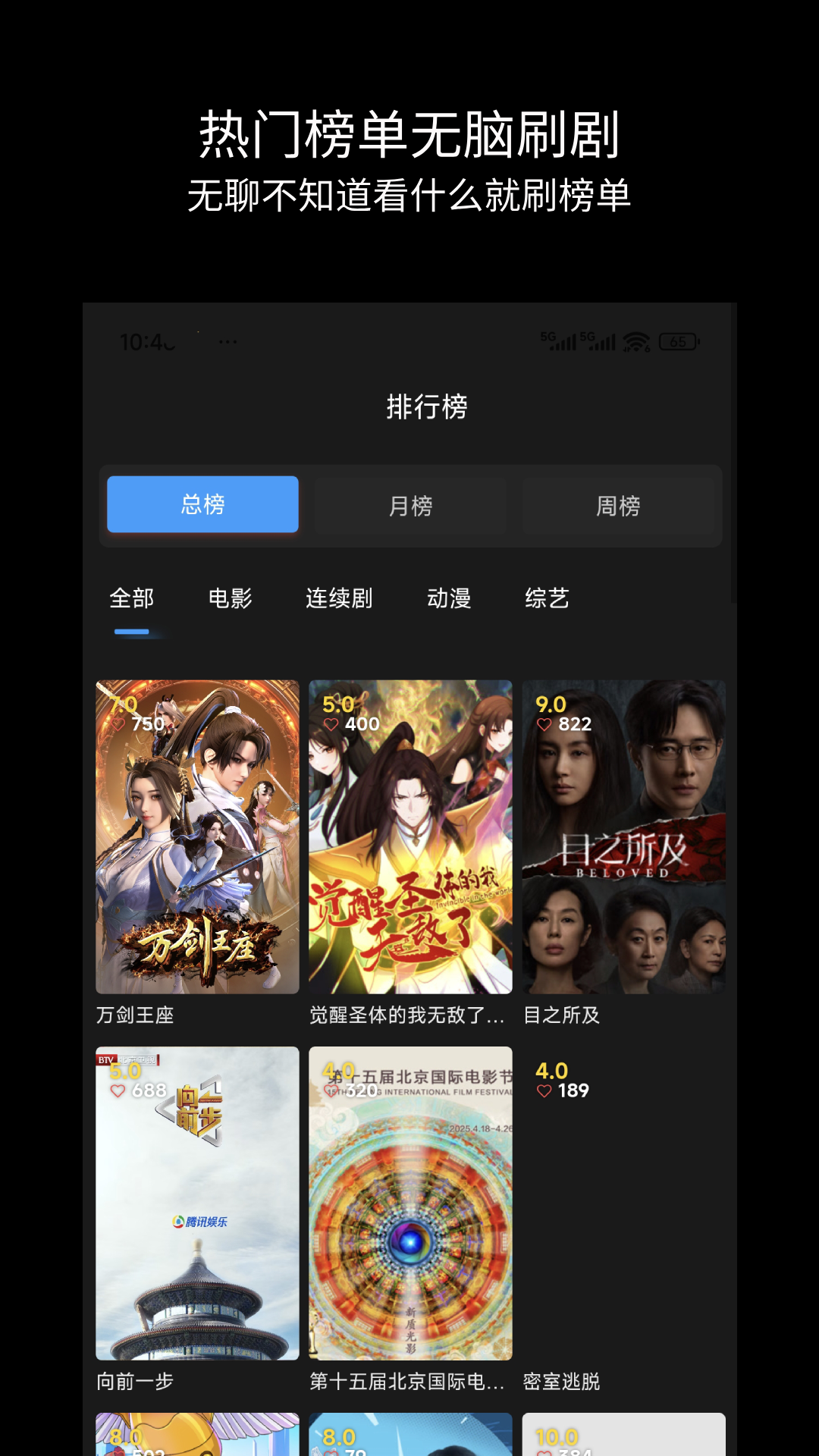Tap the heart icon on 向前一步 poster

(118, 1091)
